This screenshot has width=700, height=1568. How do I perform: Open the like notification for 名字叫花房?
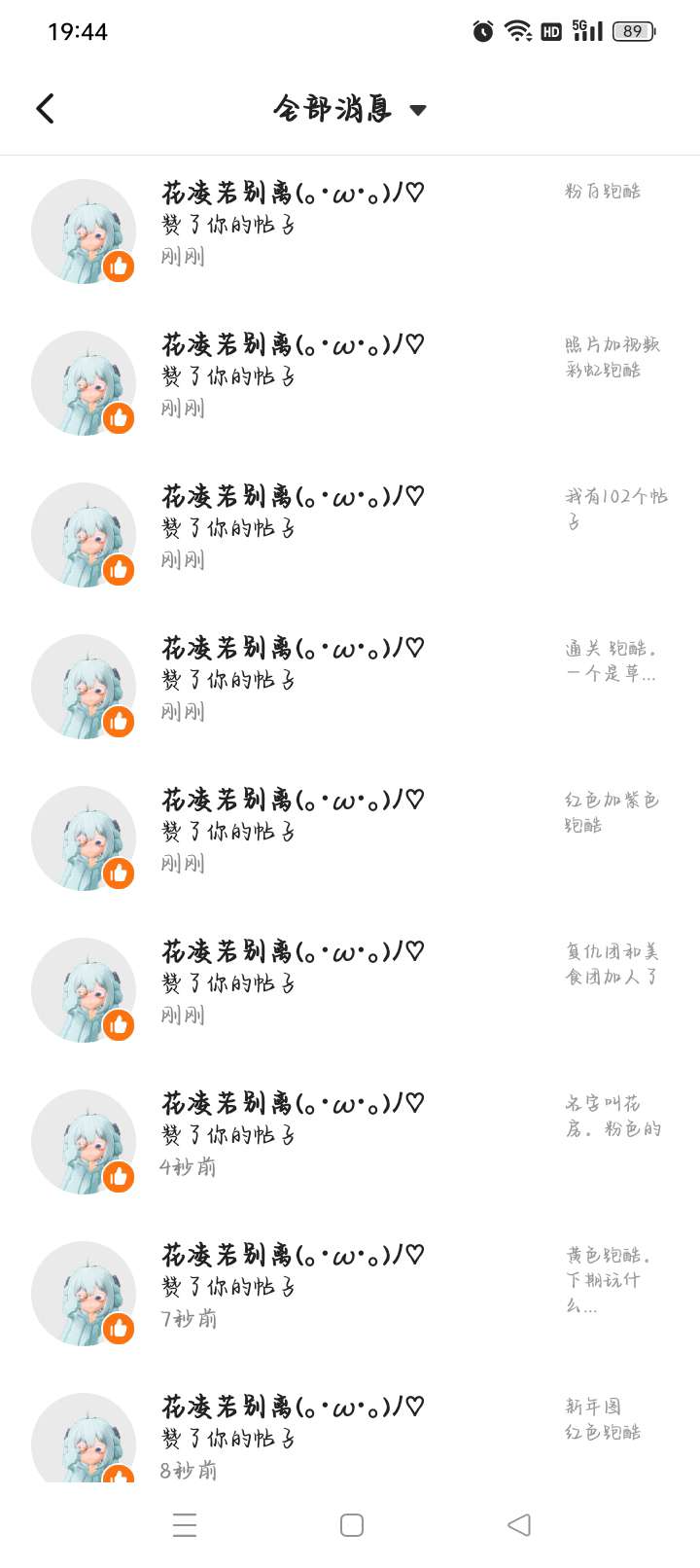coord(350,1136)
